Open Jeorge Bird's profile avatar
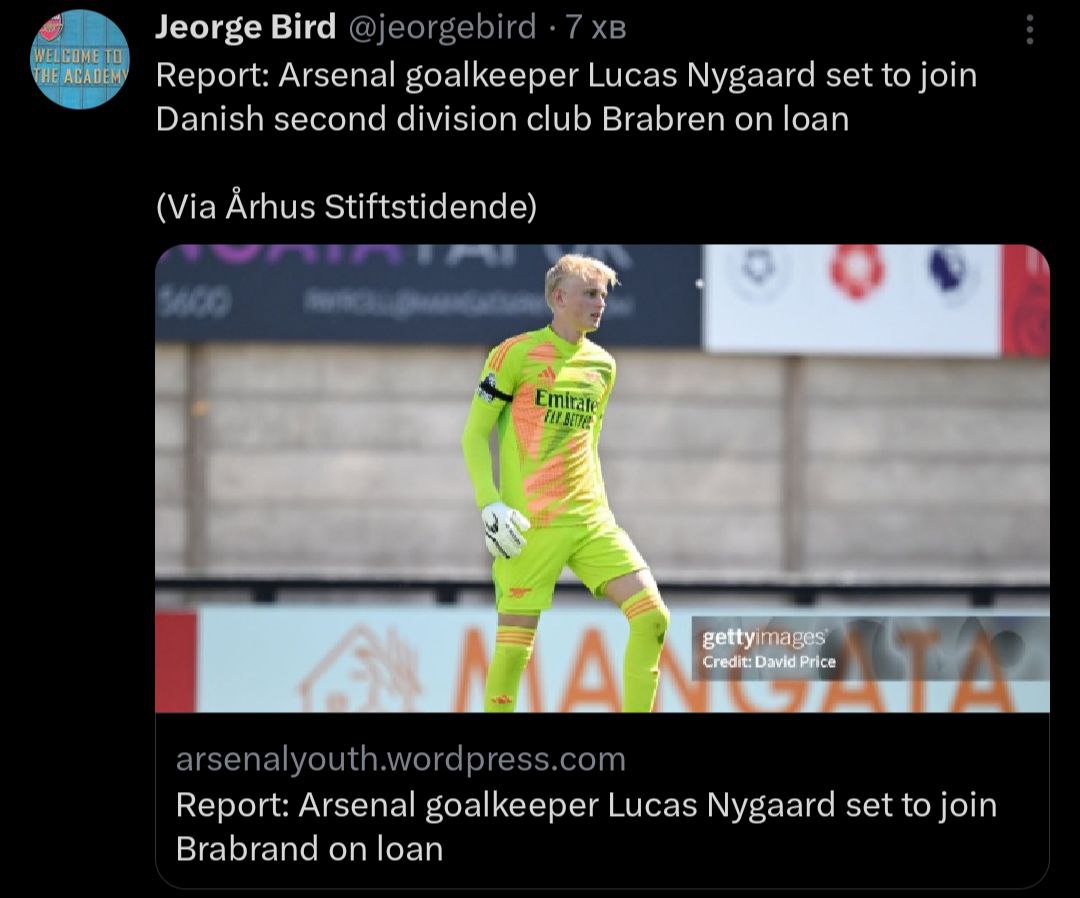Screen dimensions: 1080x898 point(80,58)
